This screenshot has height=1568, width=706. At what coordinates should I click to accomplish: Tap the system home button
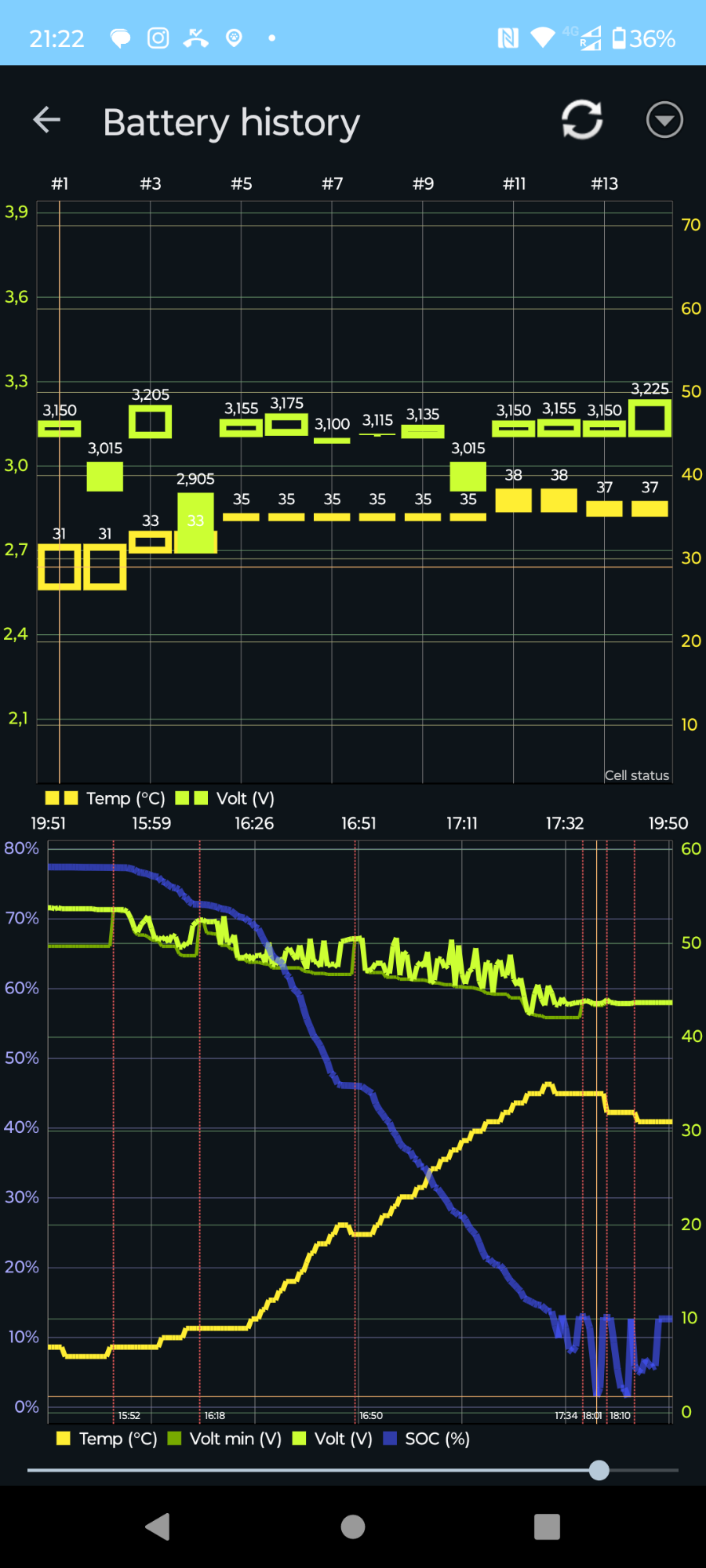(x=353, y=1526)
